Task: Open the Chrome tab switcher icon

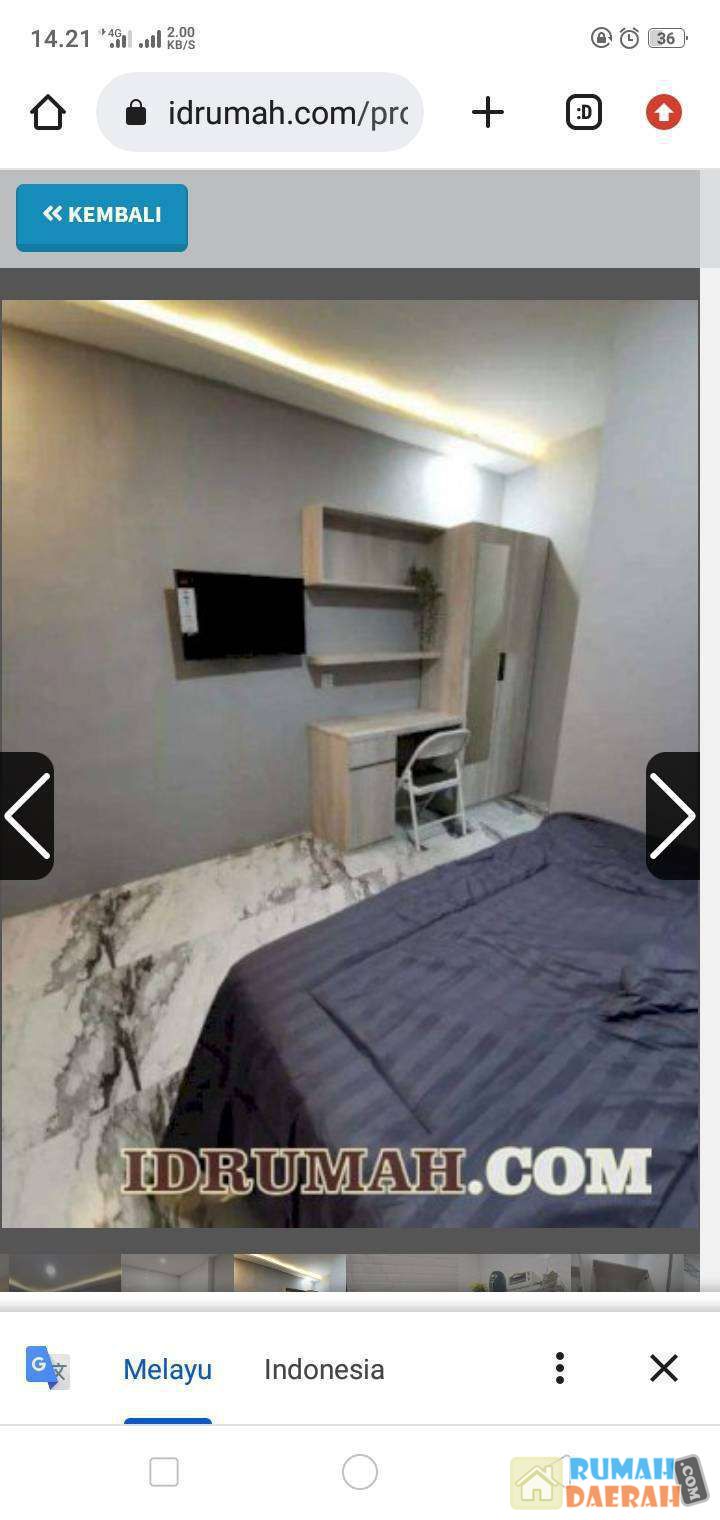Action: [584, 112]
